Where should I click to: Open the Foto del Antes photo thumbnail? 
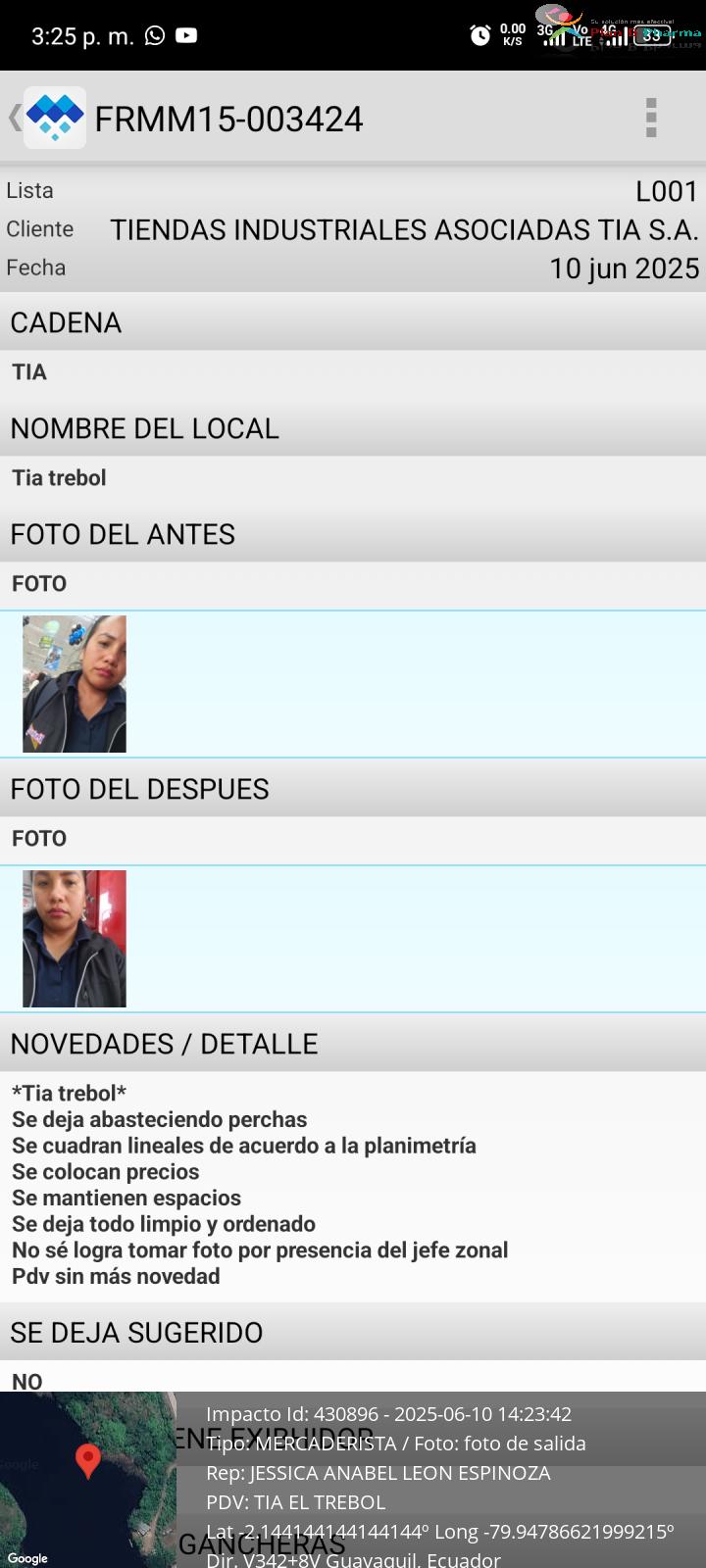click(x=75, y=684)
